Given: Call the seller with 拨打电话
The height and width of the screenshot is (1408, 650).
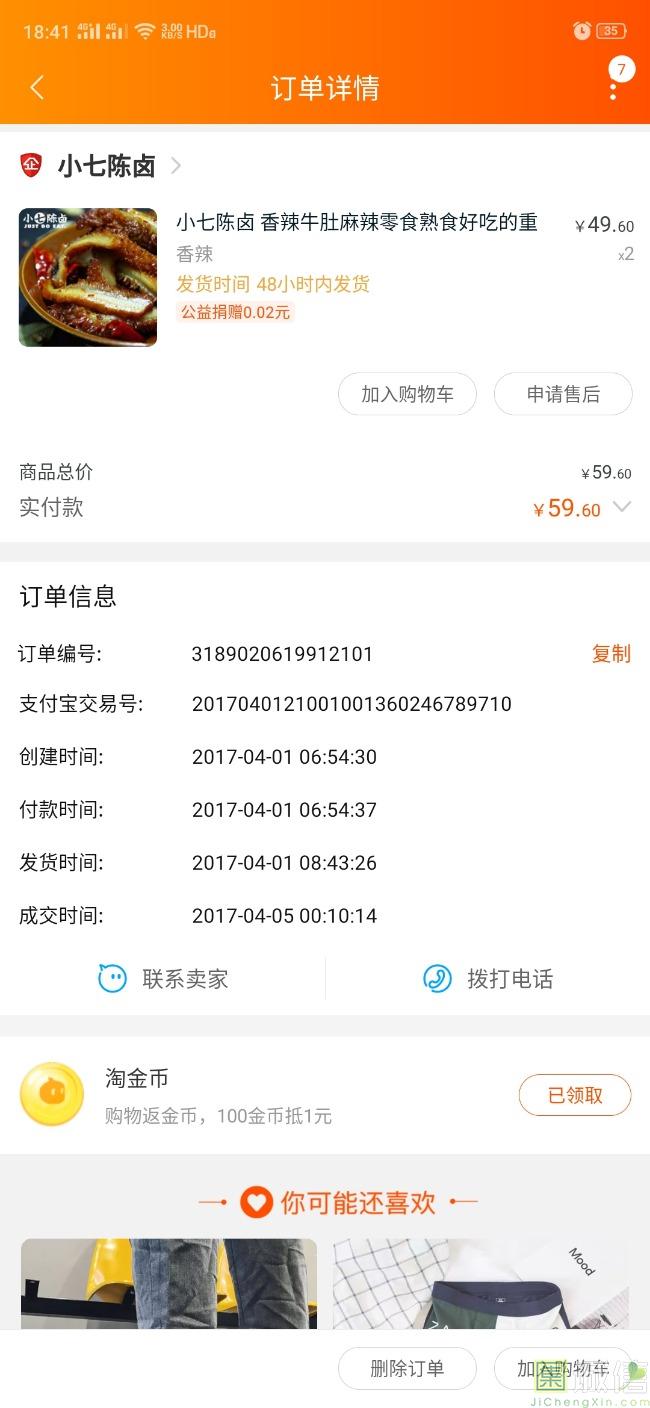Looking at the screenshot, I should (488, 978).
